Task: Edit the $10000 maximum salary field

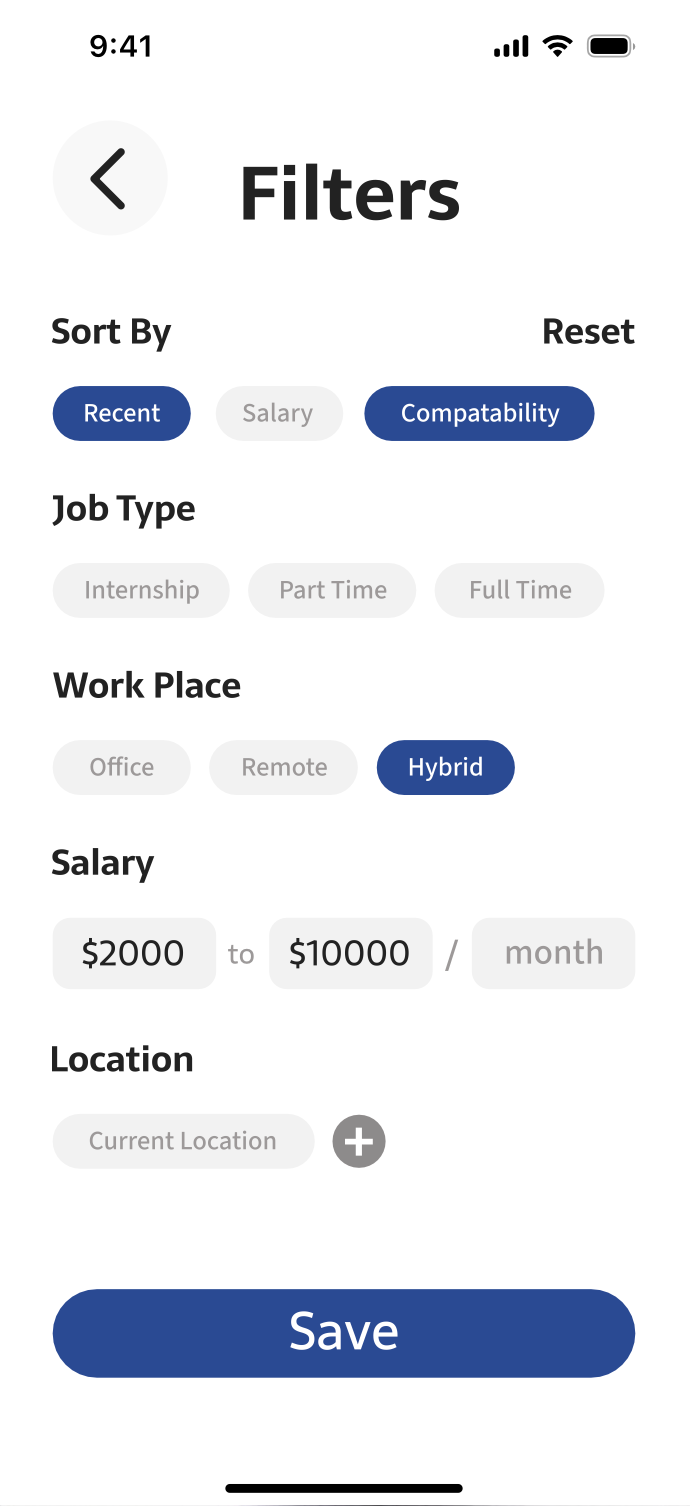Action: click(x=350, y=953)
